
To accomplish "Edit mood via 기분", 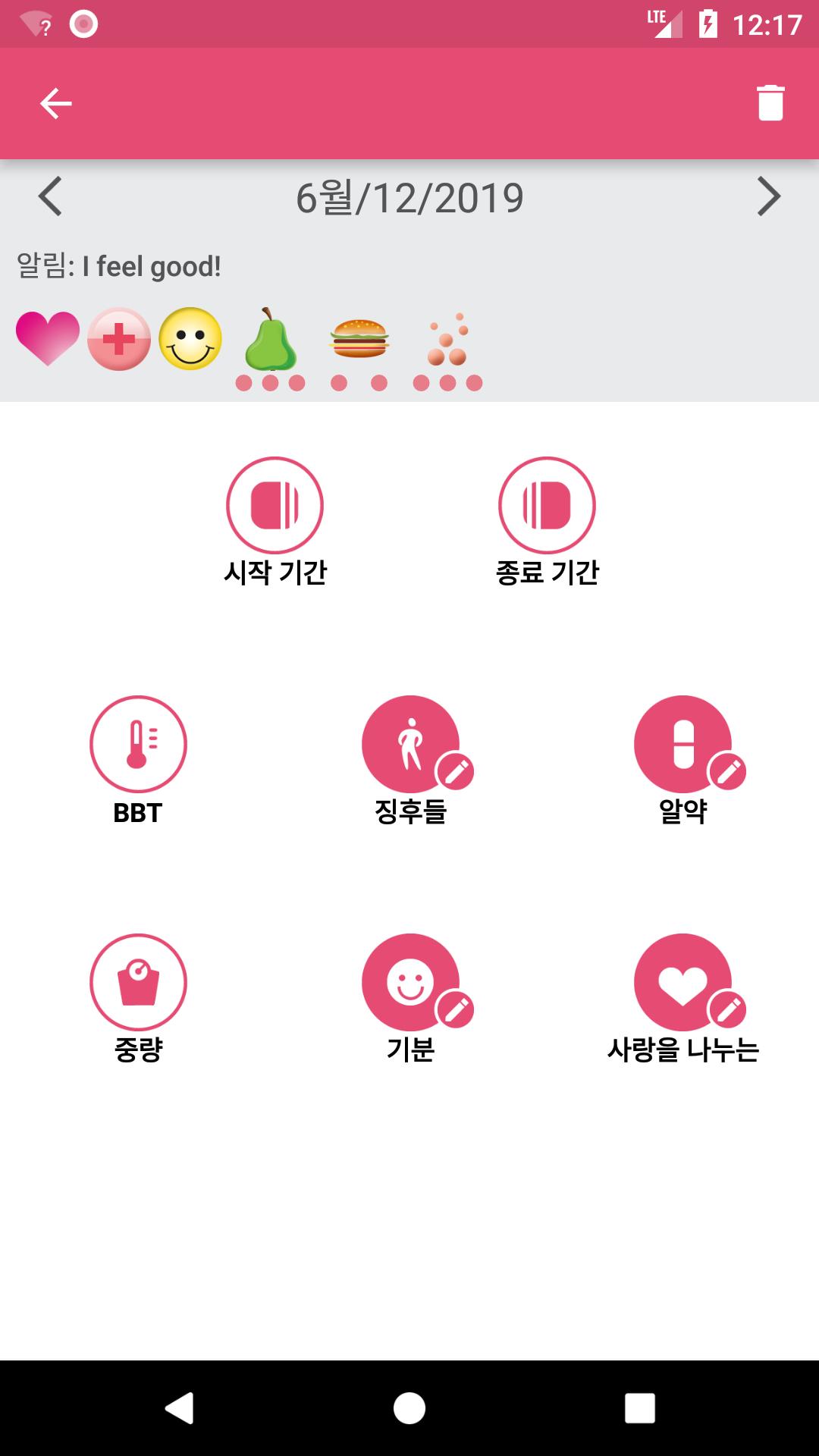I will pyautogui.click(x=411, y=983).
